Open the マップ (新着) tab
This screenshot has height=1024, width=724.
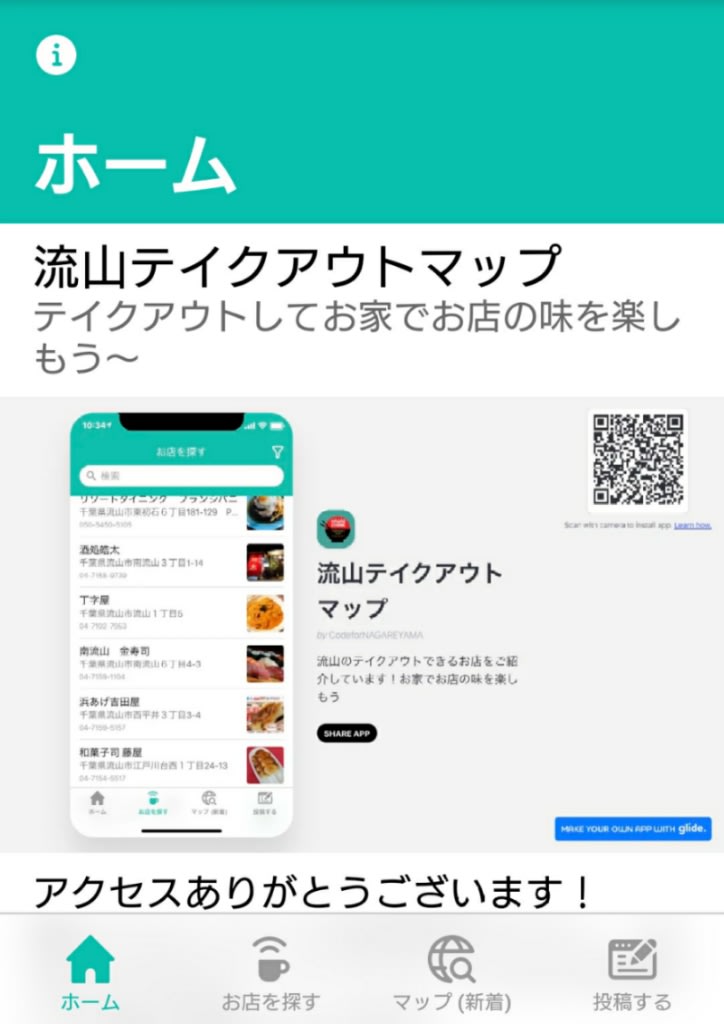[452, 972]
